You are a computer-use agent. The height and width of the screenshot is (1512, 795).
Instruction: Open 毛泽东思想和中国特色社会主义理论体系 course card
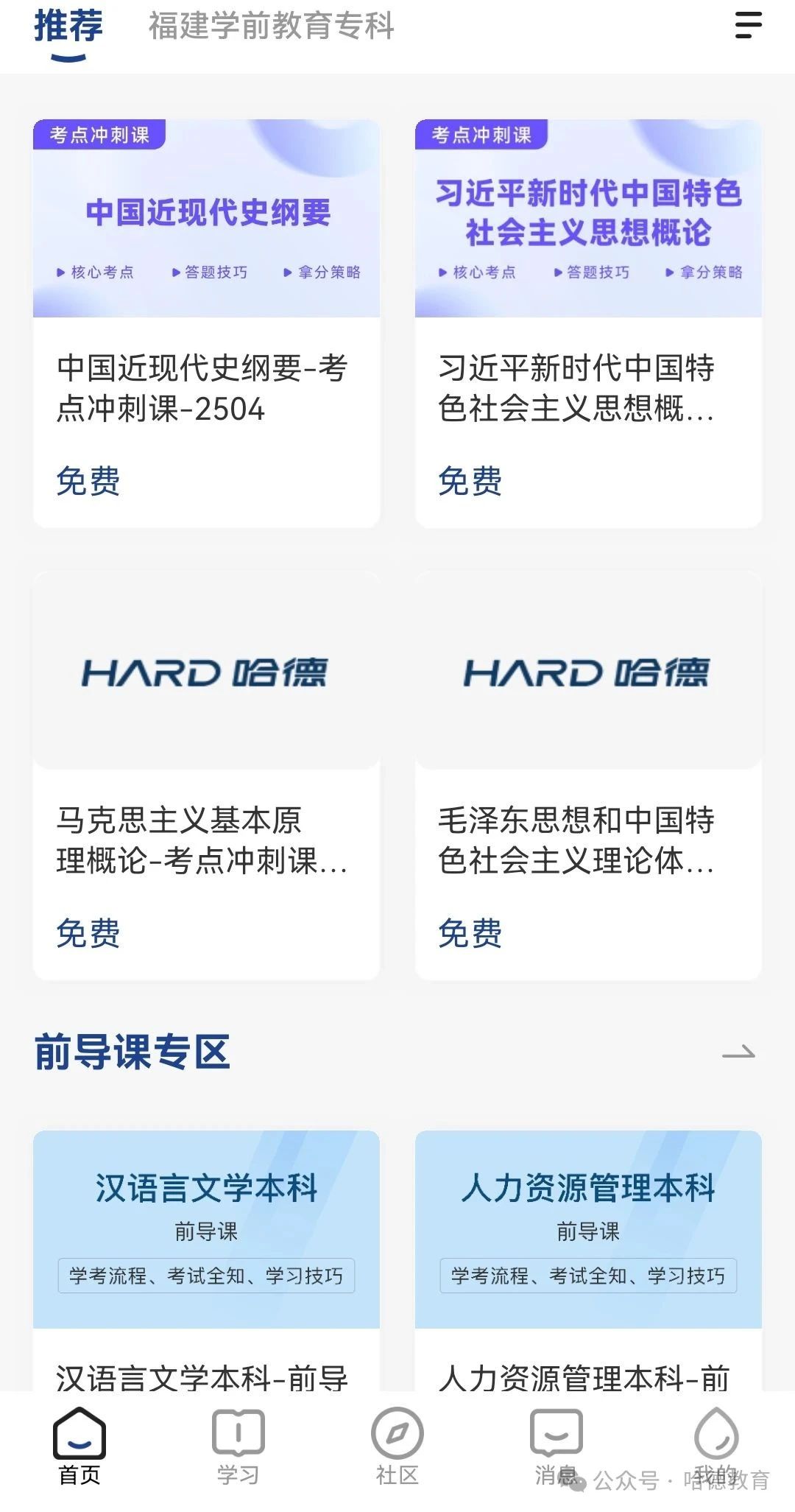(588, 775)
